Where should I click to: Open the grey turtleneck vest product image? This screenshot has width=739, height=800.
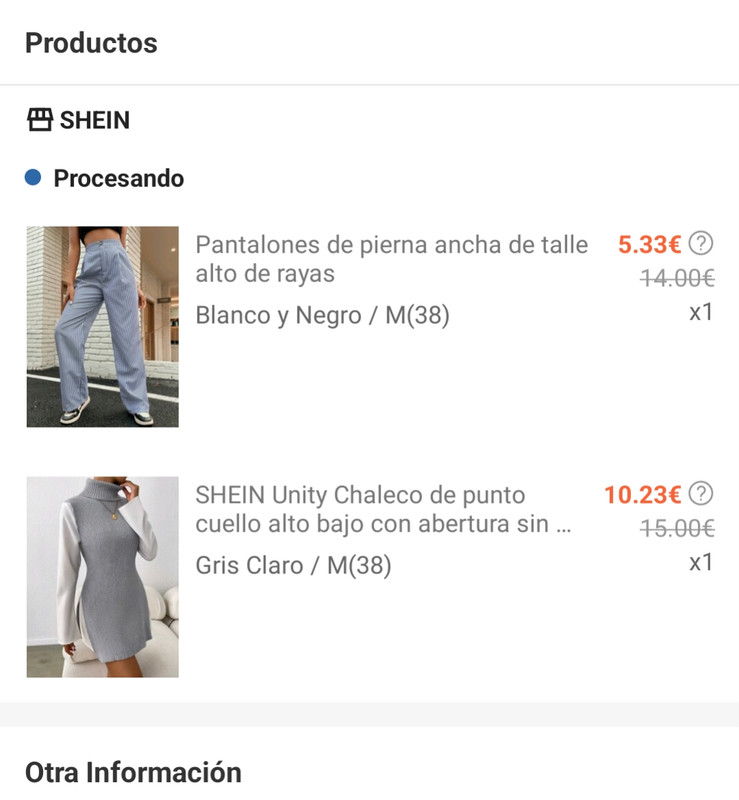pyautogui.click(x=102, y=577)
